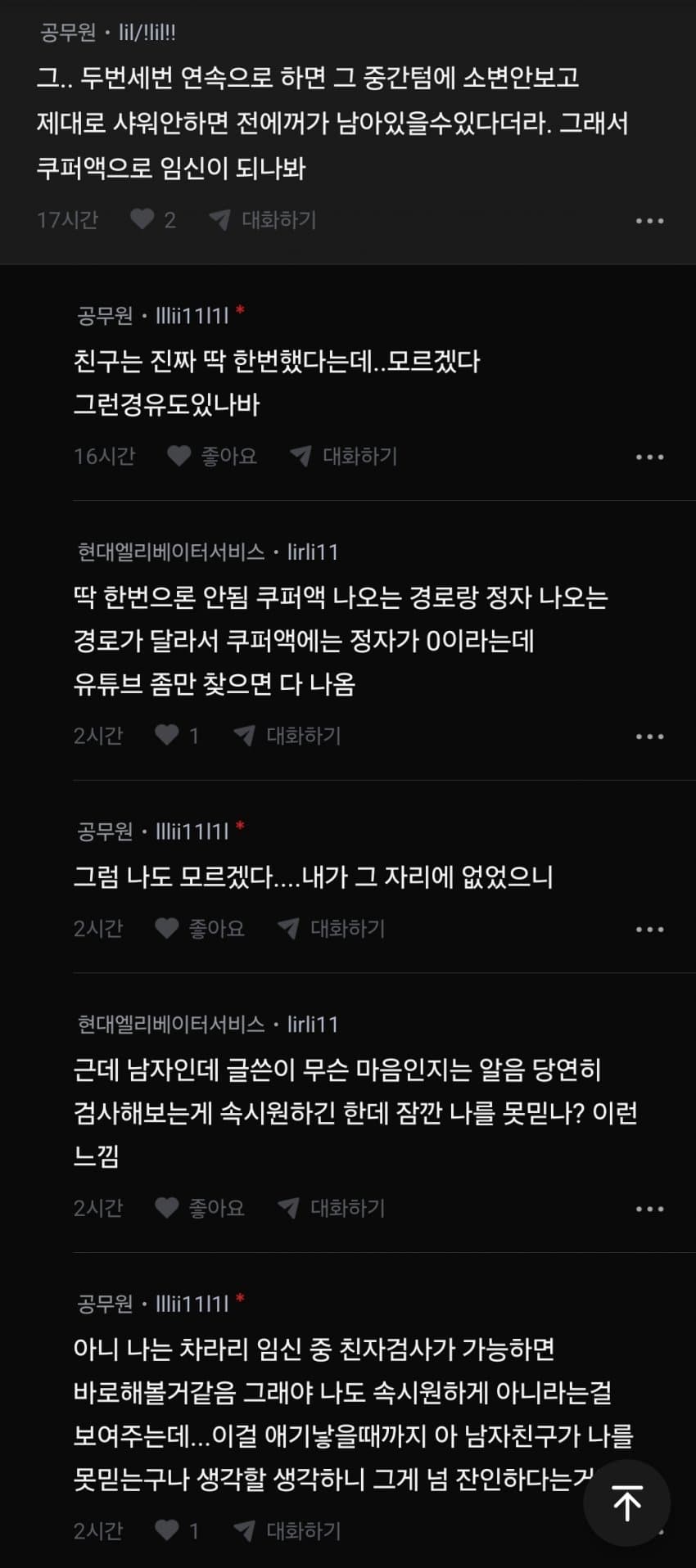
Task: Like the top comment by lil/!lil!!
Action: pyautogui.click(x=139, y=220)
